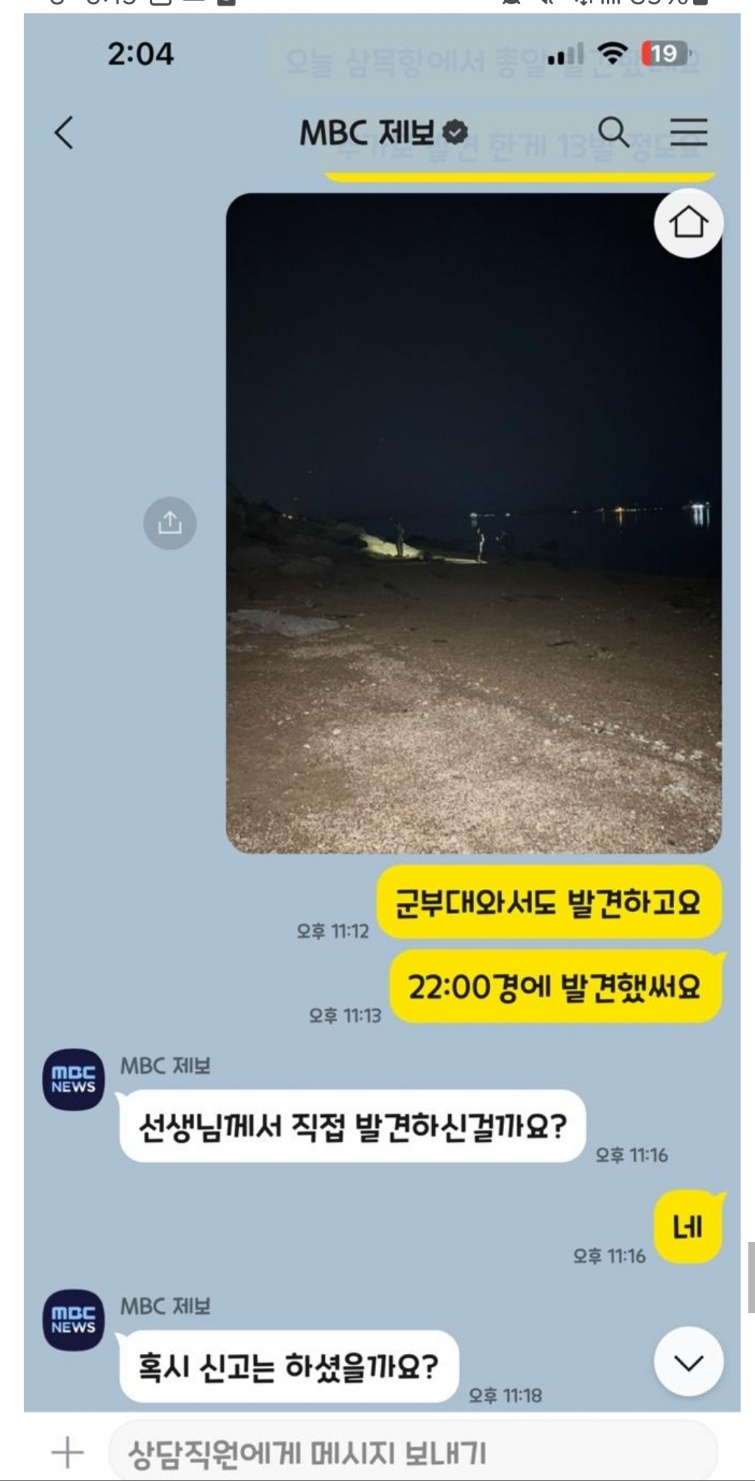Screen dimensions: 755x1481
Task: Search within the MBC 제보 chat
Action: 612,131
